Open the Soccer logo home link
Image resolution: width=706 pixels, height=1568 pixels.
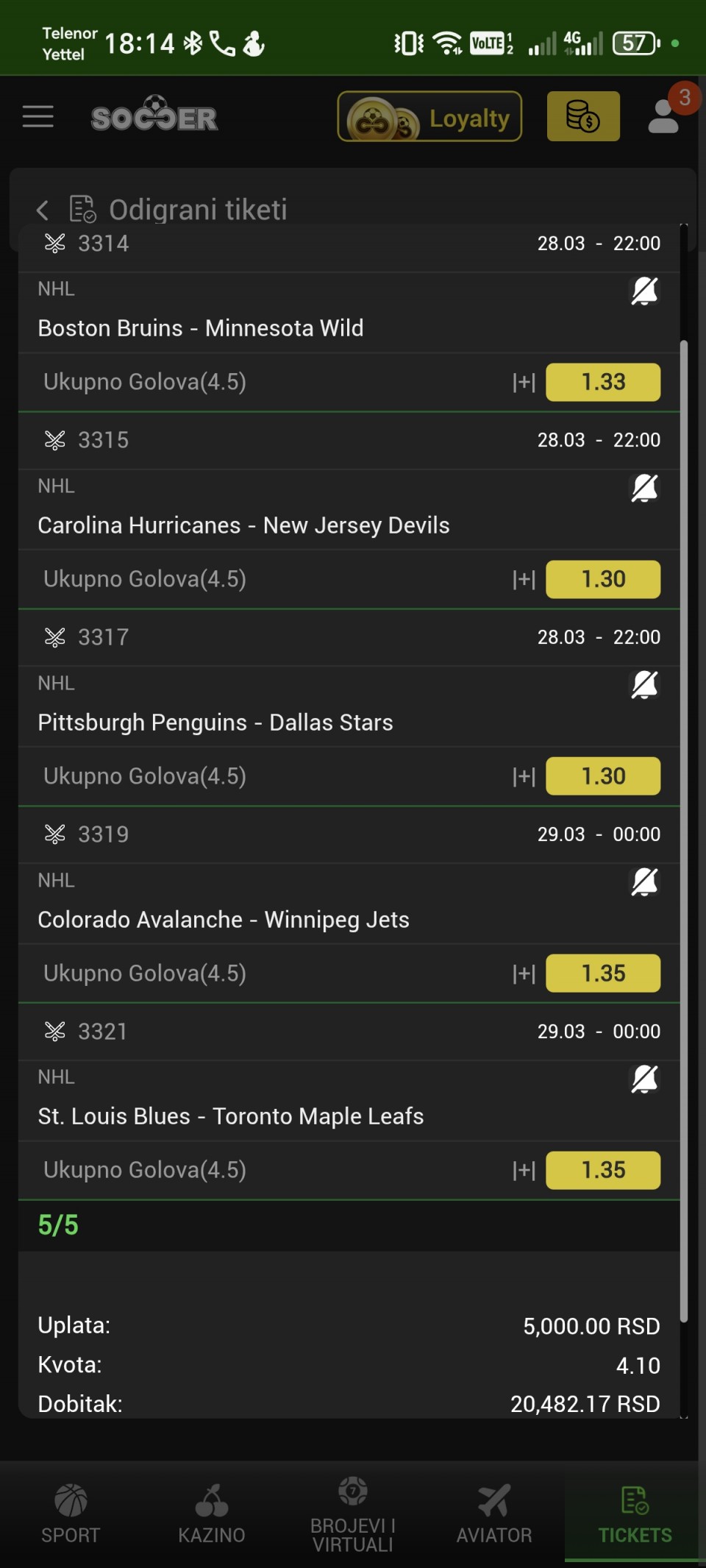154,116
